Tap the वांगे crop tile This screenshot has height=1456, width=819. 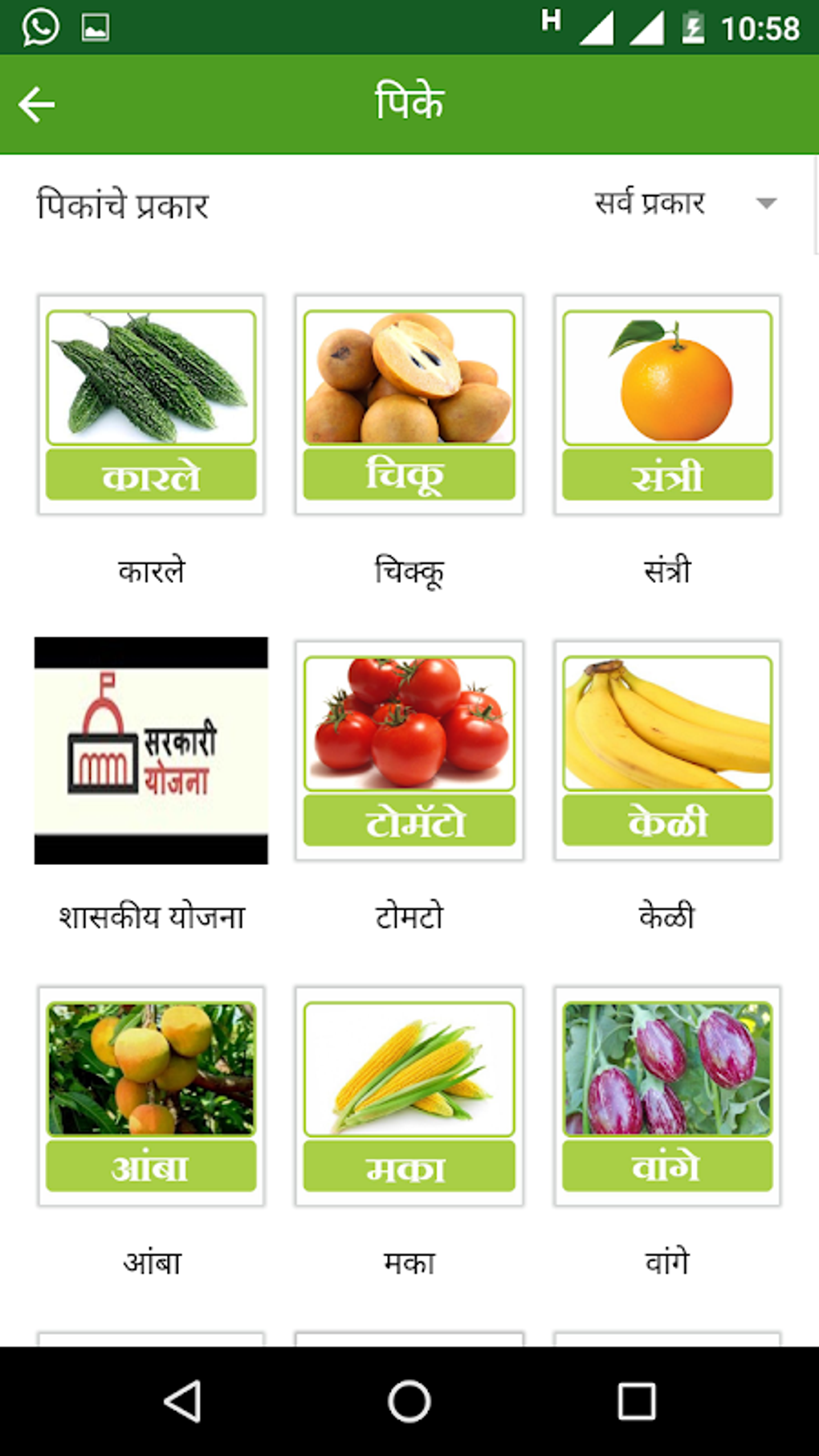tap(666, 1095)
